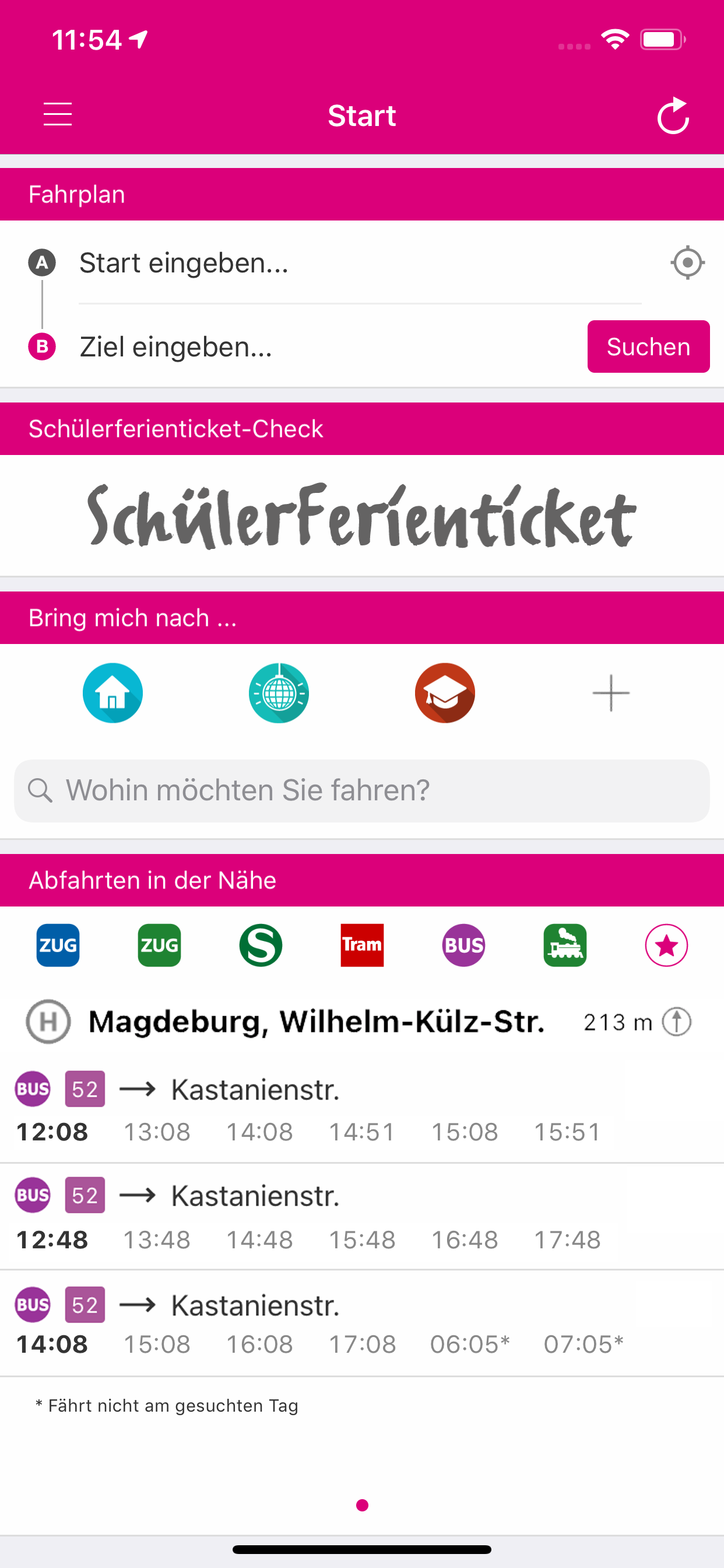The width and height of the screenshot is (724, 1568).
Task: Tap the Suchen button
Action: [x=649, y=346]
